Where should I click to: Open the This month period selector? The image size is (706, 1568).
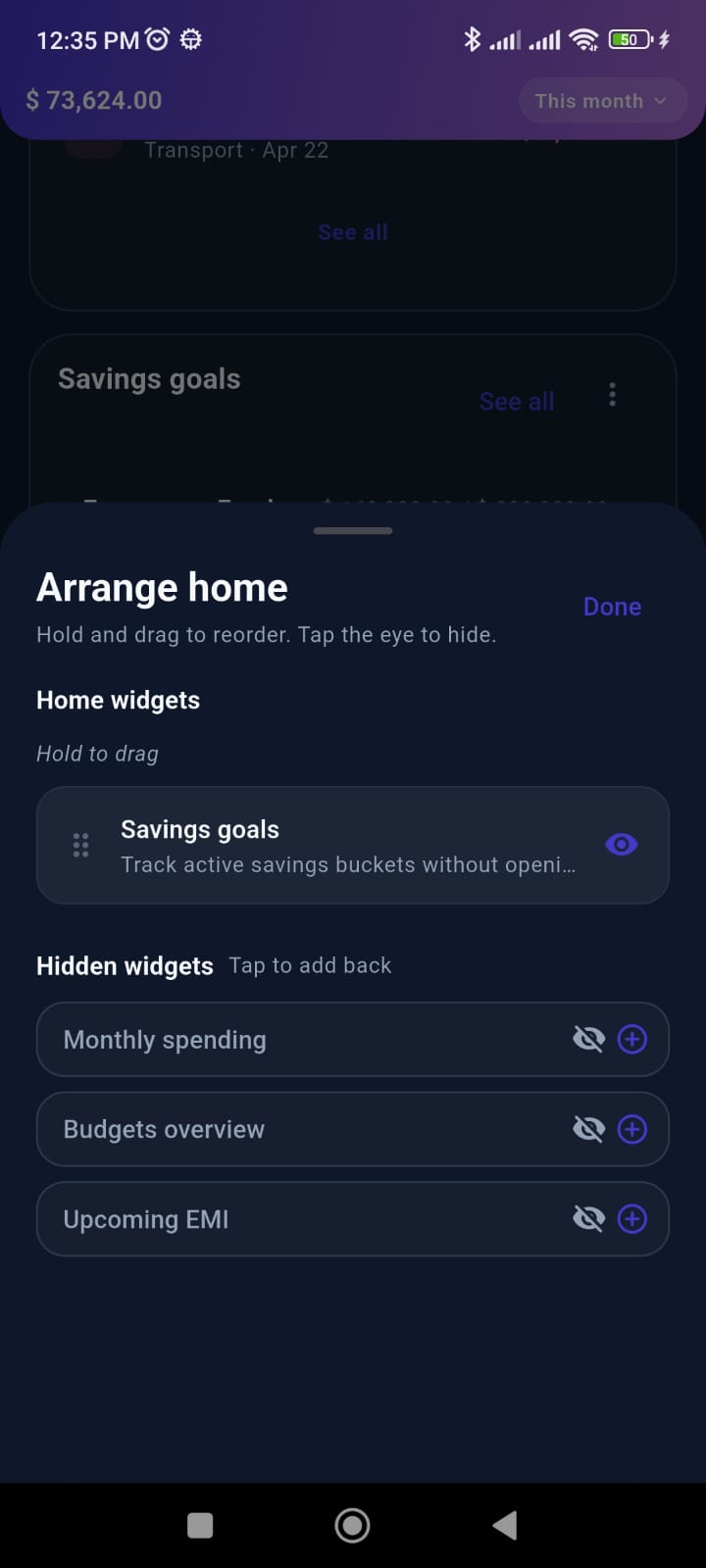pyautogui.click(x=602, y=100)
